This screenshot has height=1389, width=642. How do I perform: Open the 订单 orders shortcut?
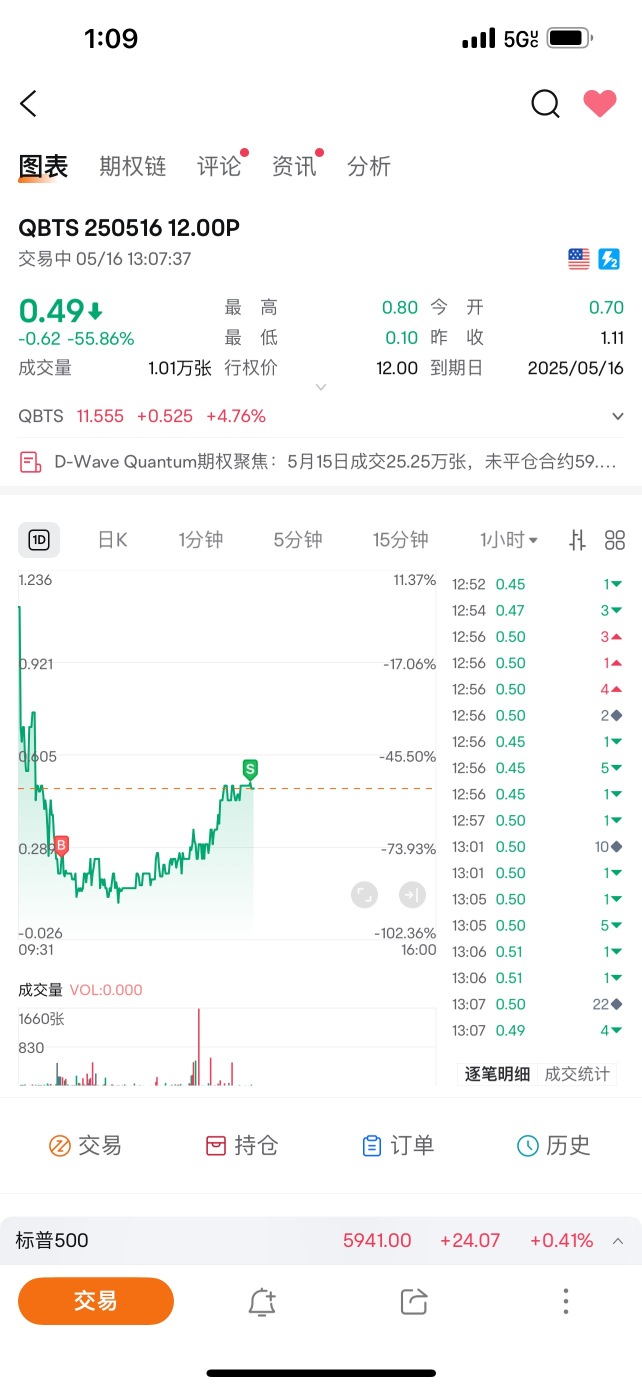tap(398, 1145)
